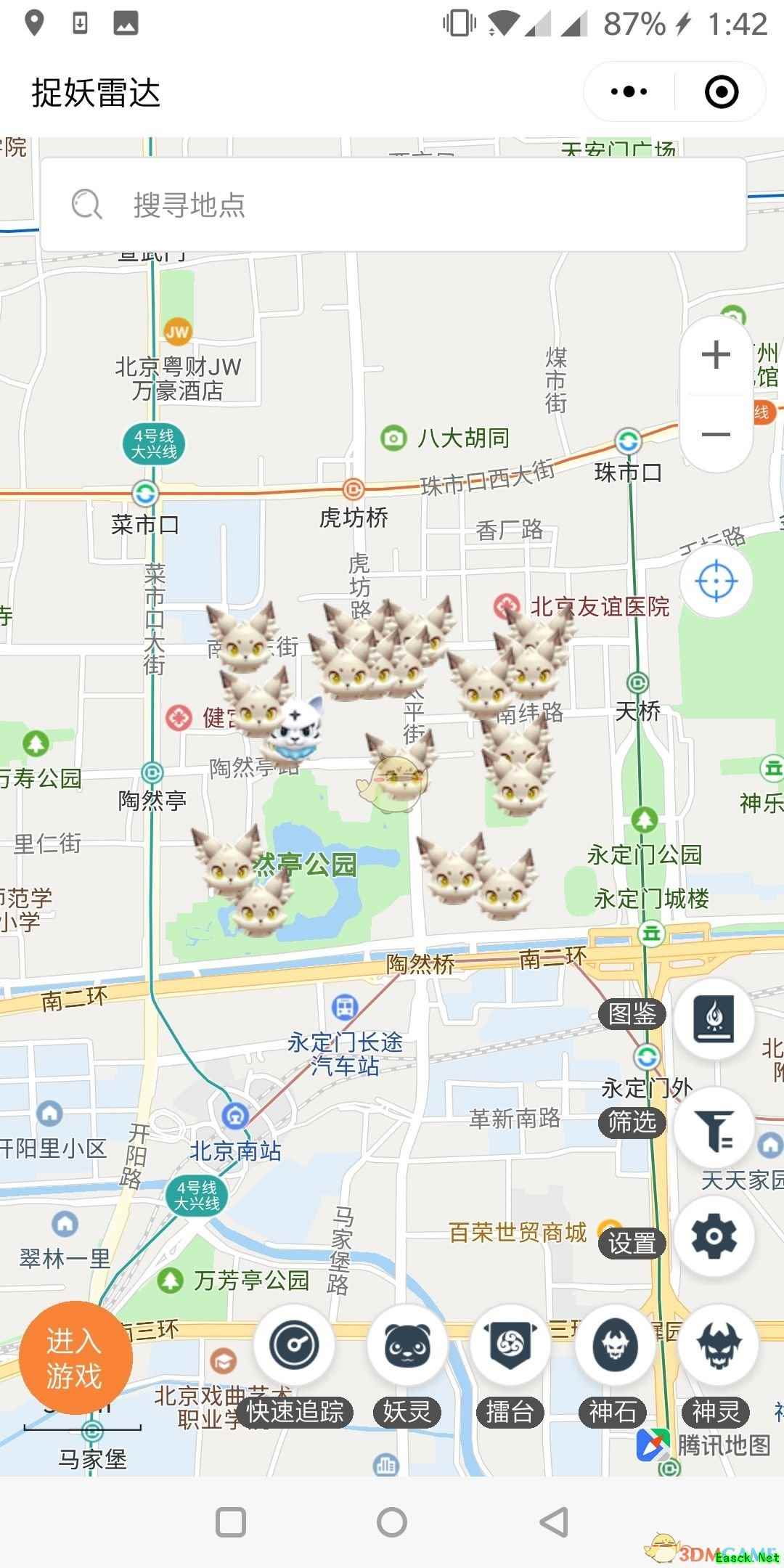Recenter map on my current location

[x=716, y=581]
